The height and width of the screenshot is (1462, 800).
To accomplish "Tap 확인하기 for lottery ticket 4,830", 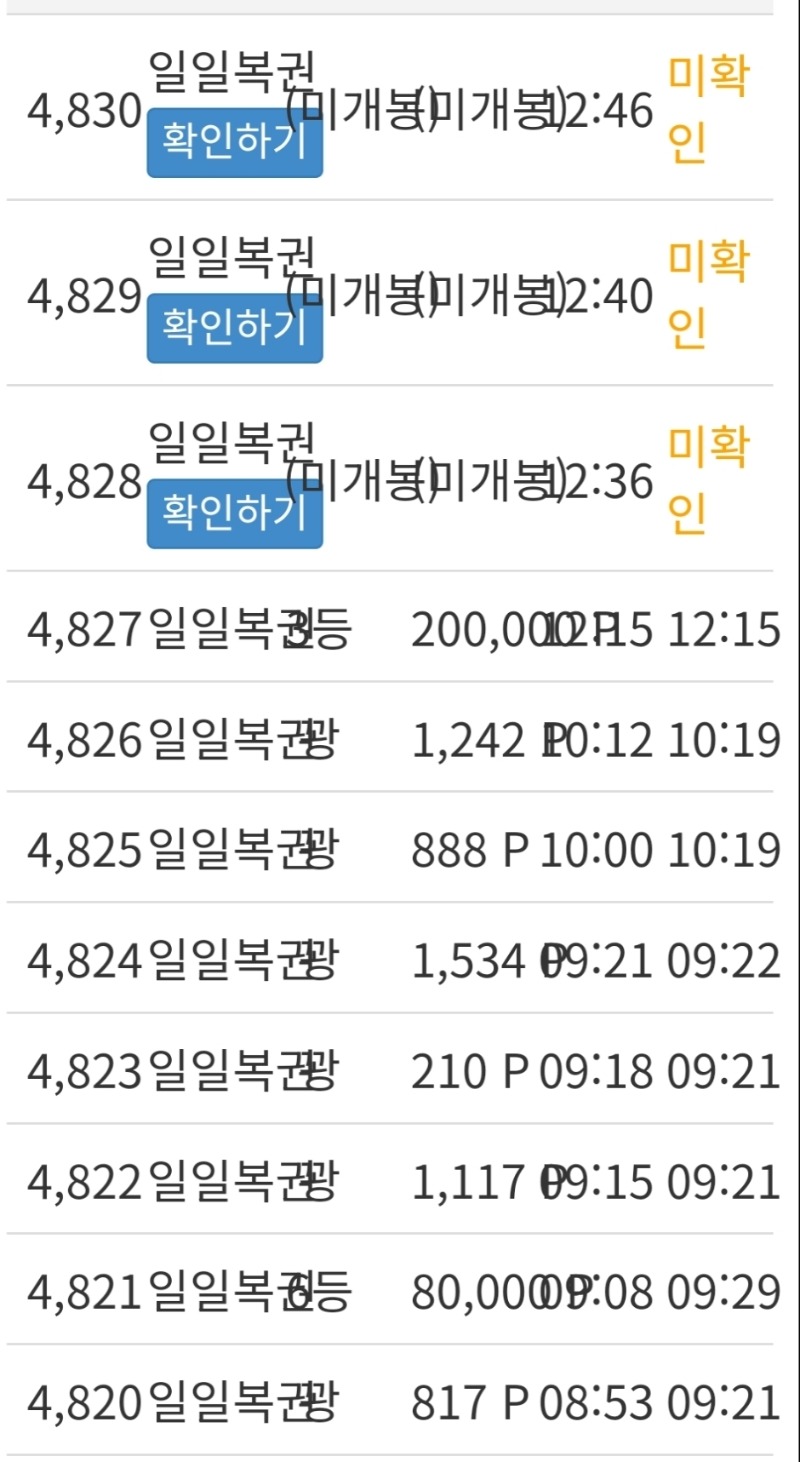I will (x=235, y=143).
